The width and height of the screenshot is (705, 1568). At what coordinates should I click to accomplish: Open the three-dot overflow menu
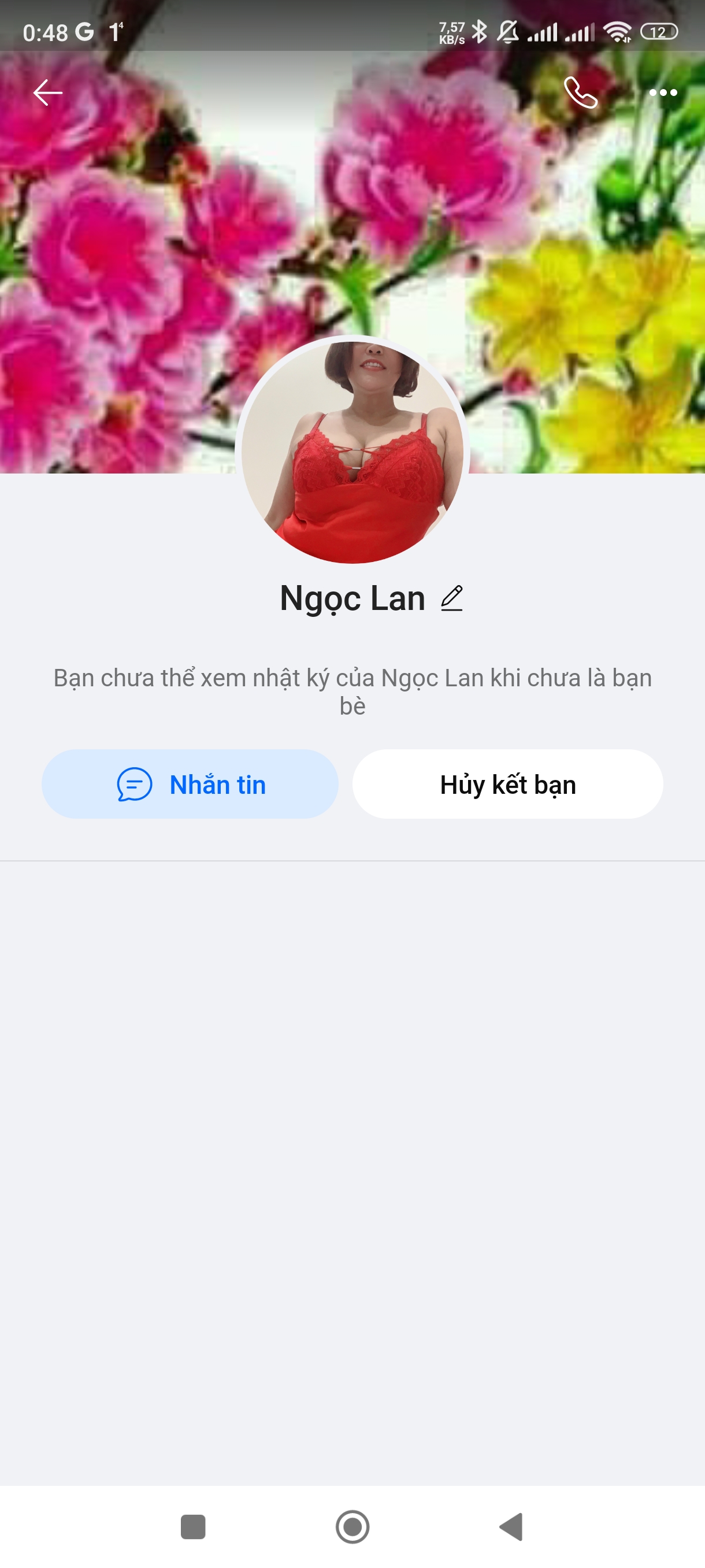coord(662,93)
